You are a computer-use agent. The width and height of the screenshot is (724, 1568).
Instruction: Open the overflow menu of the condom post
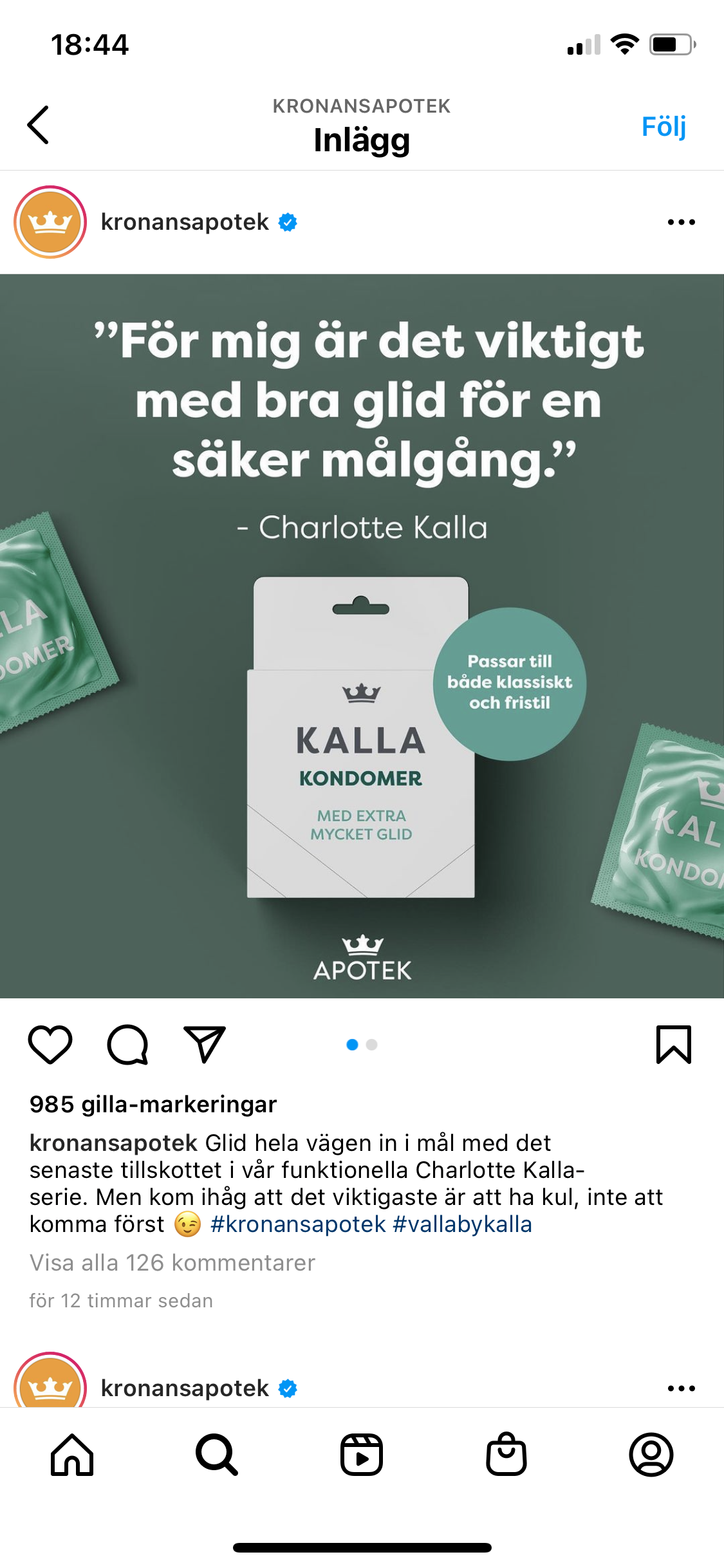[x=681, y=222]
